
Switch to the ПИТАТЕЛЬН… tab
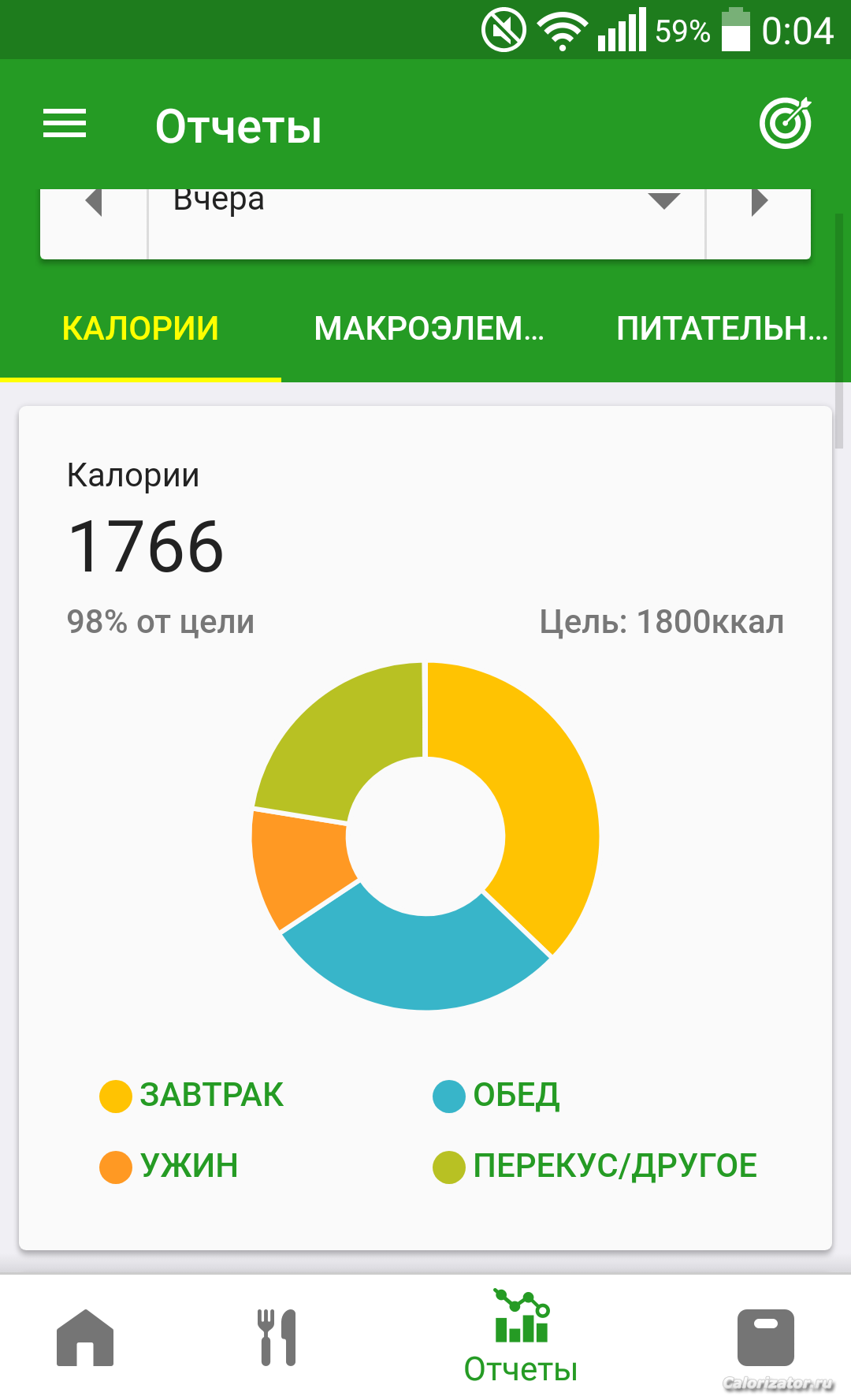(x=723, y=328)
